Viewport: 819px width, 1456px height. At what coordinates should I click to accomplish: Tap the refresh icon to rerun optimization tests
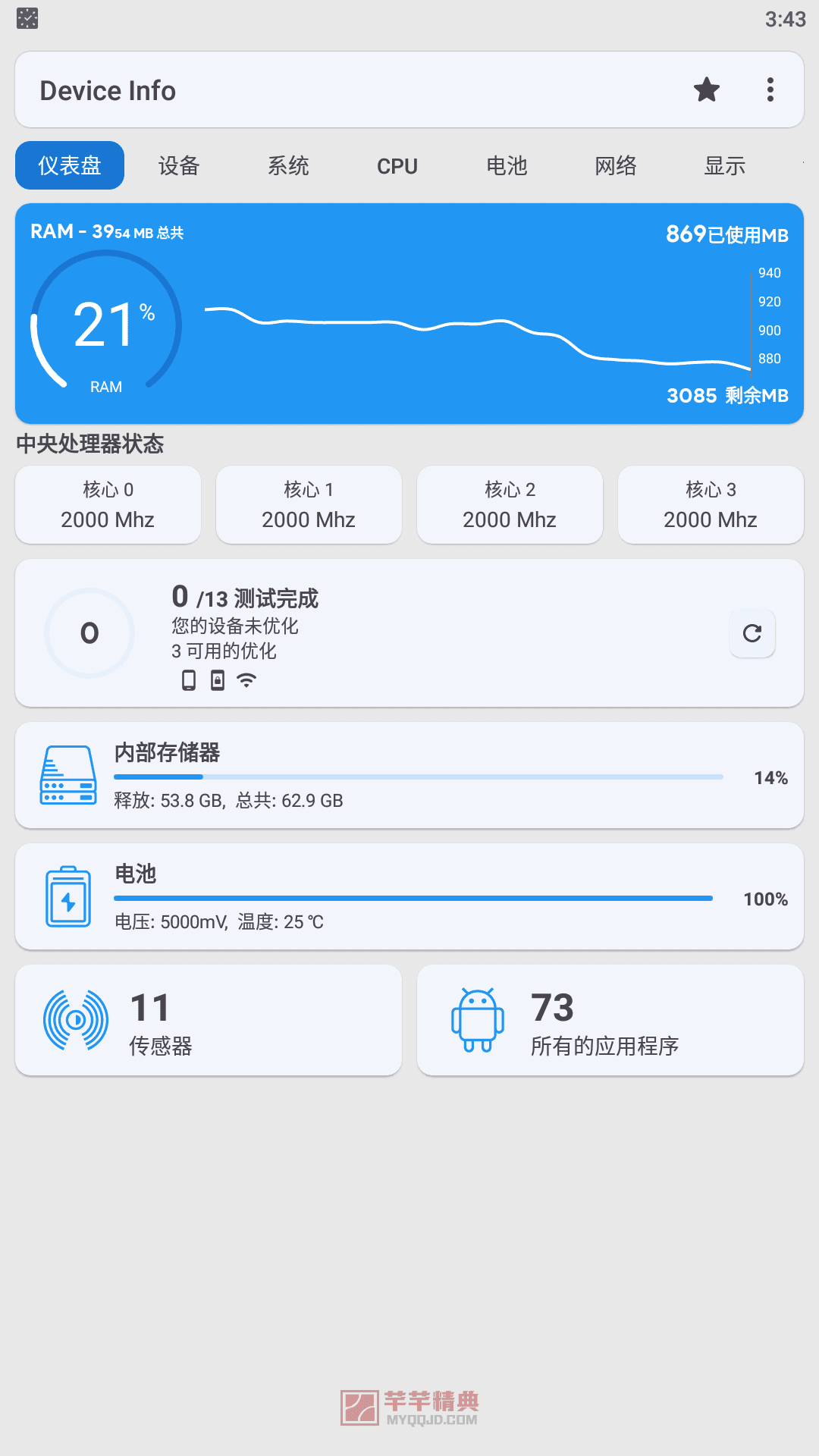tap(751, 633)
